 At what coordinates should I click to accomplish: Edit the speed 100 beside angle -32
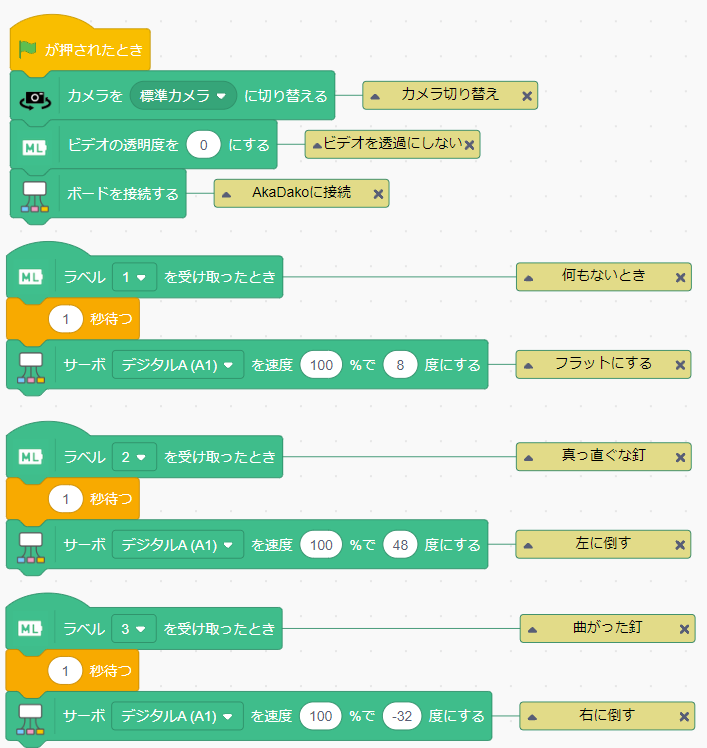(321, 716)
